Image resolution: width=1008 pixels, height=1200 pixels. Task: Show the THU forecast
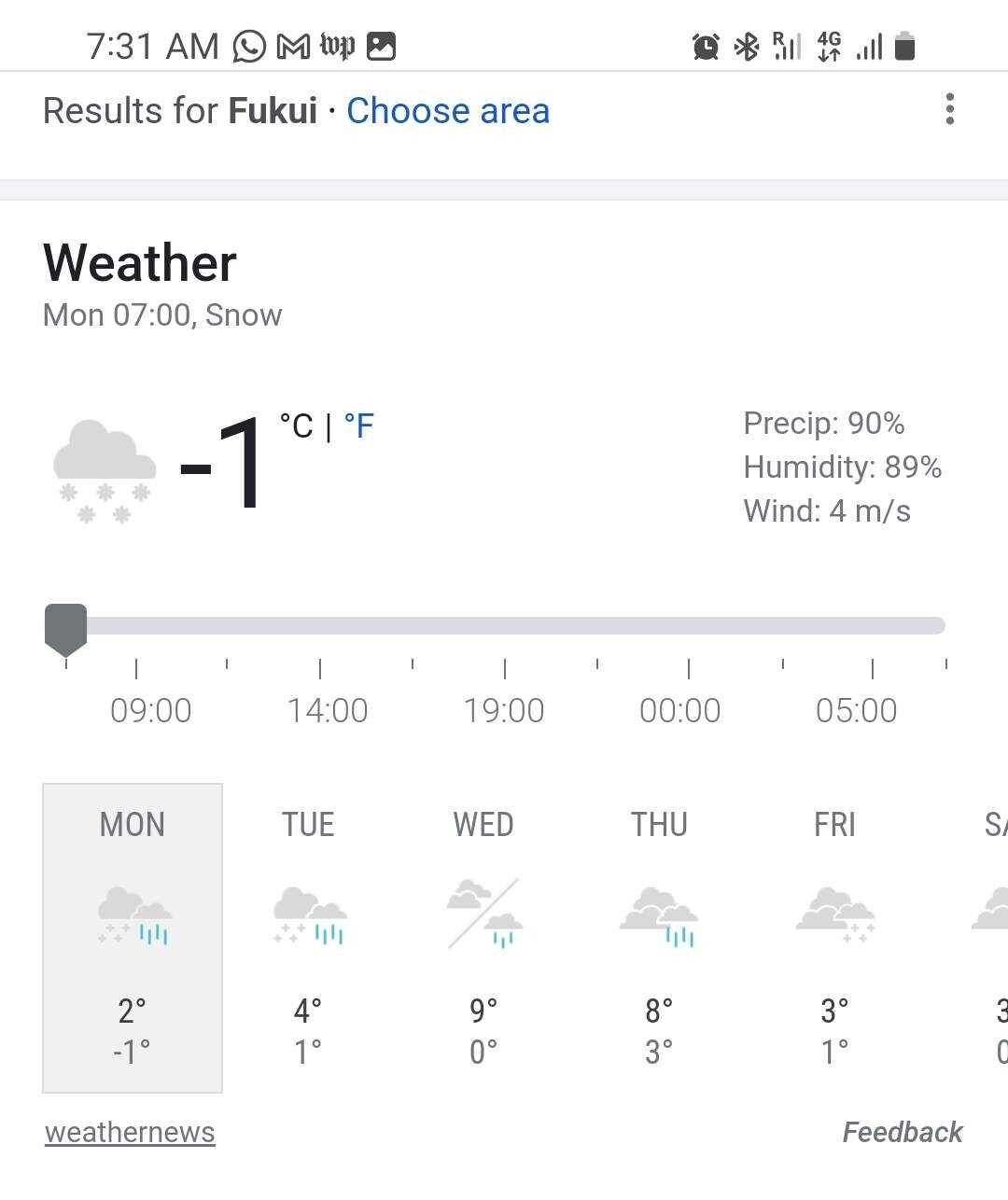click(x=659, y=937)
